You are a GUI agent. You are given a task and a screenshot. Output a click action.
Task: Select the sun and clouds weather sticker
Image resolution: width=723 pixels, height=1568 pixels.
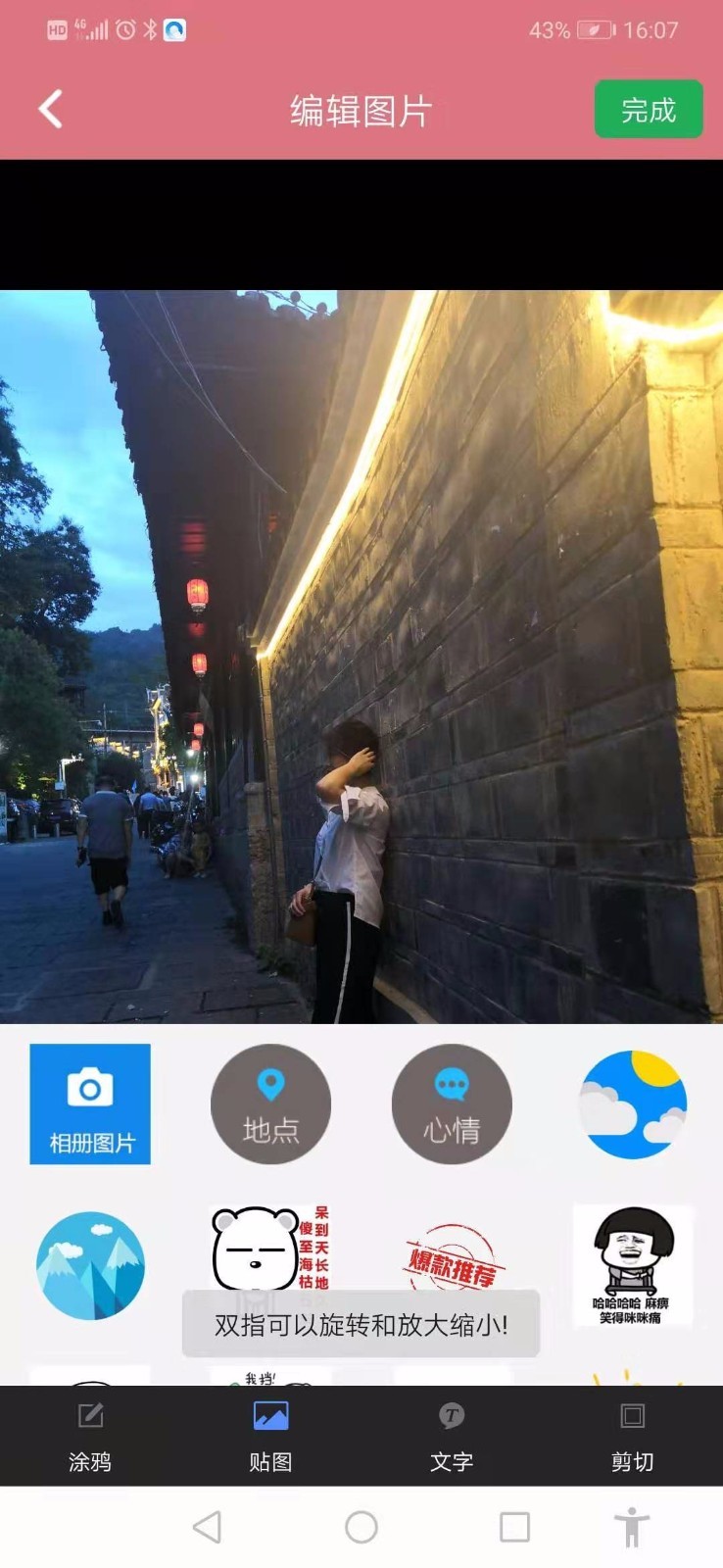[x=633, y=1104]
